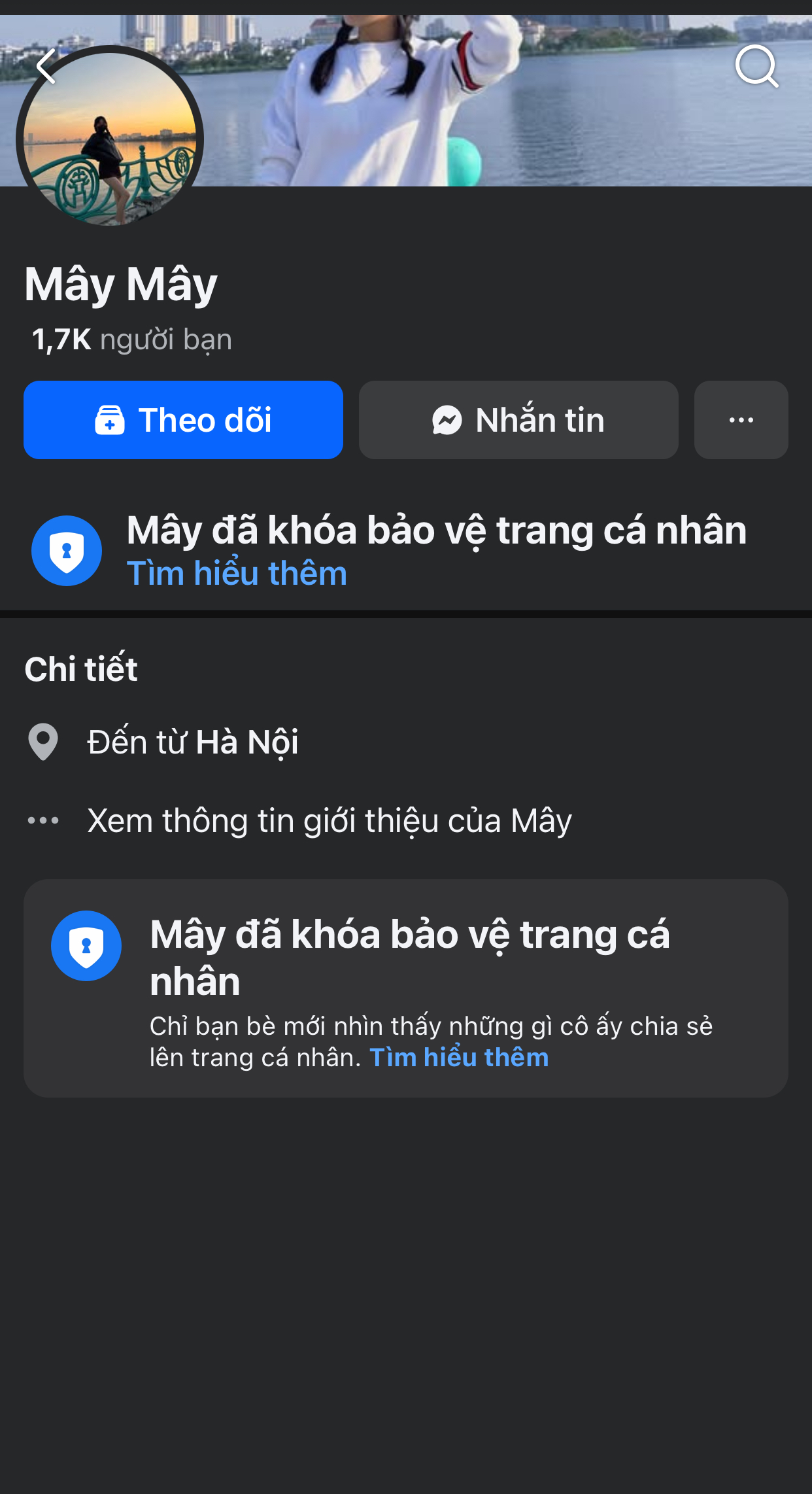View the 1,7K người bạn friends list
This screenshot has width=812, height=1494.
132,339
